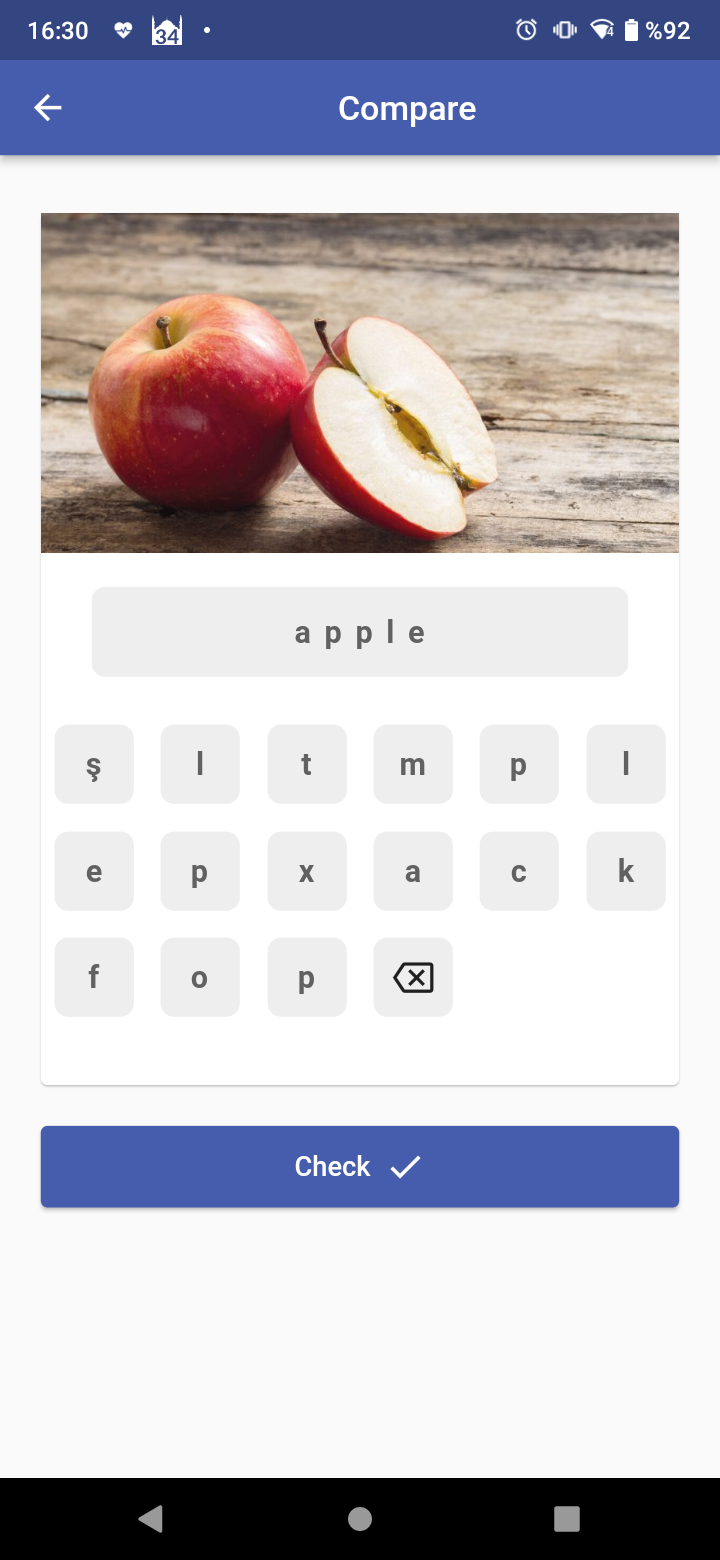Select the letter ş tile
The width and height of the screenshot is (720, 1560).
94,764
